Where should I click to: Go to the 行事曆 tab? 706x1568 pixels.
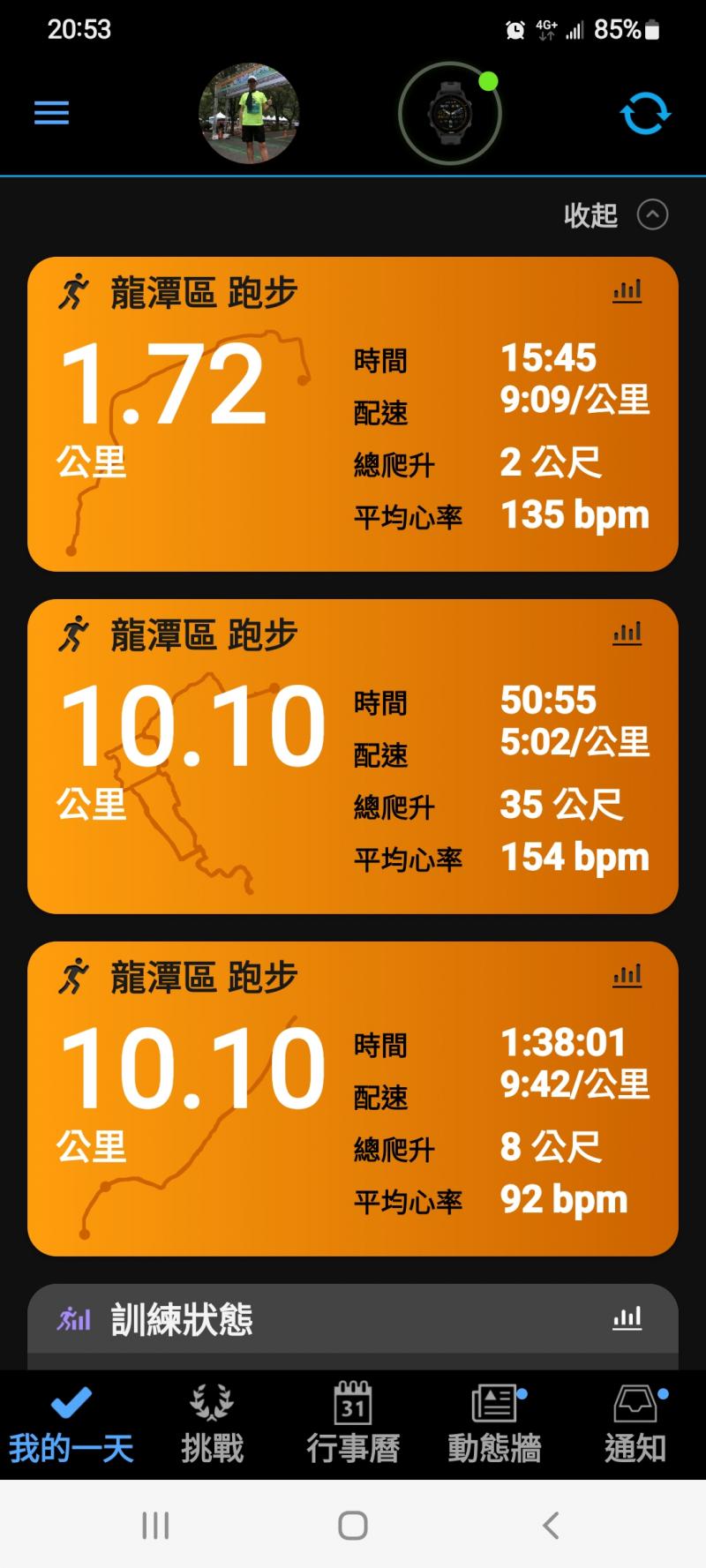353,1424
